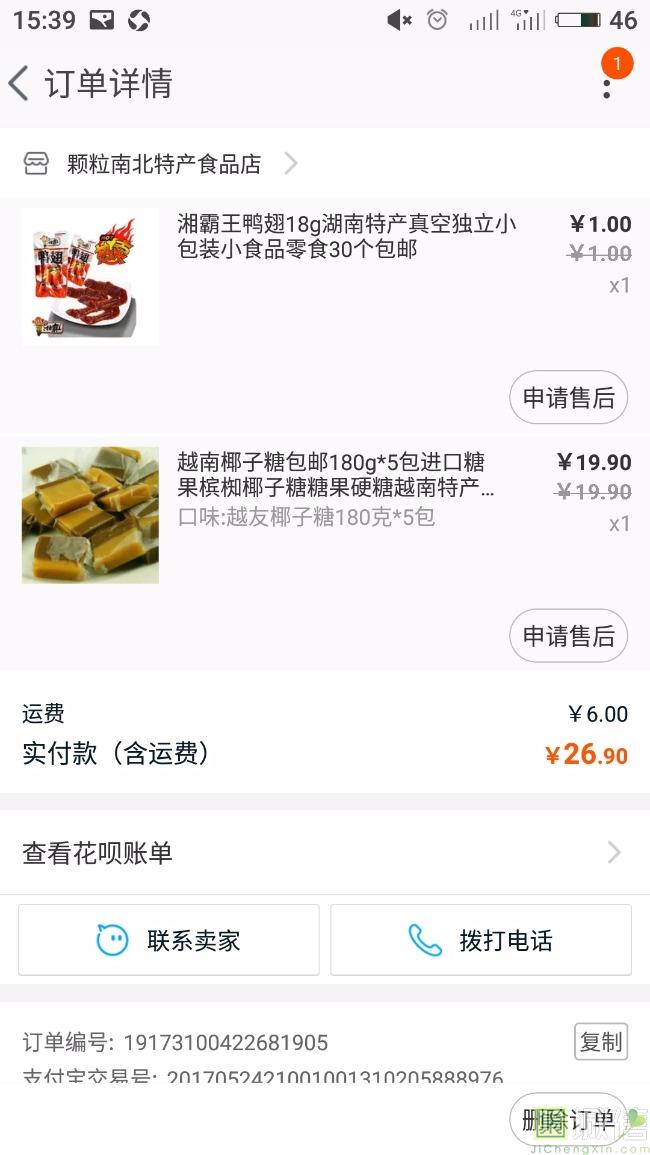Request after-sales service for the 越南椰子糖 item
The image size is (650, 1155).
(568, 636)
